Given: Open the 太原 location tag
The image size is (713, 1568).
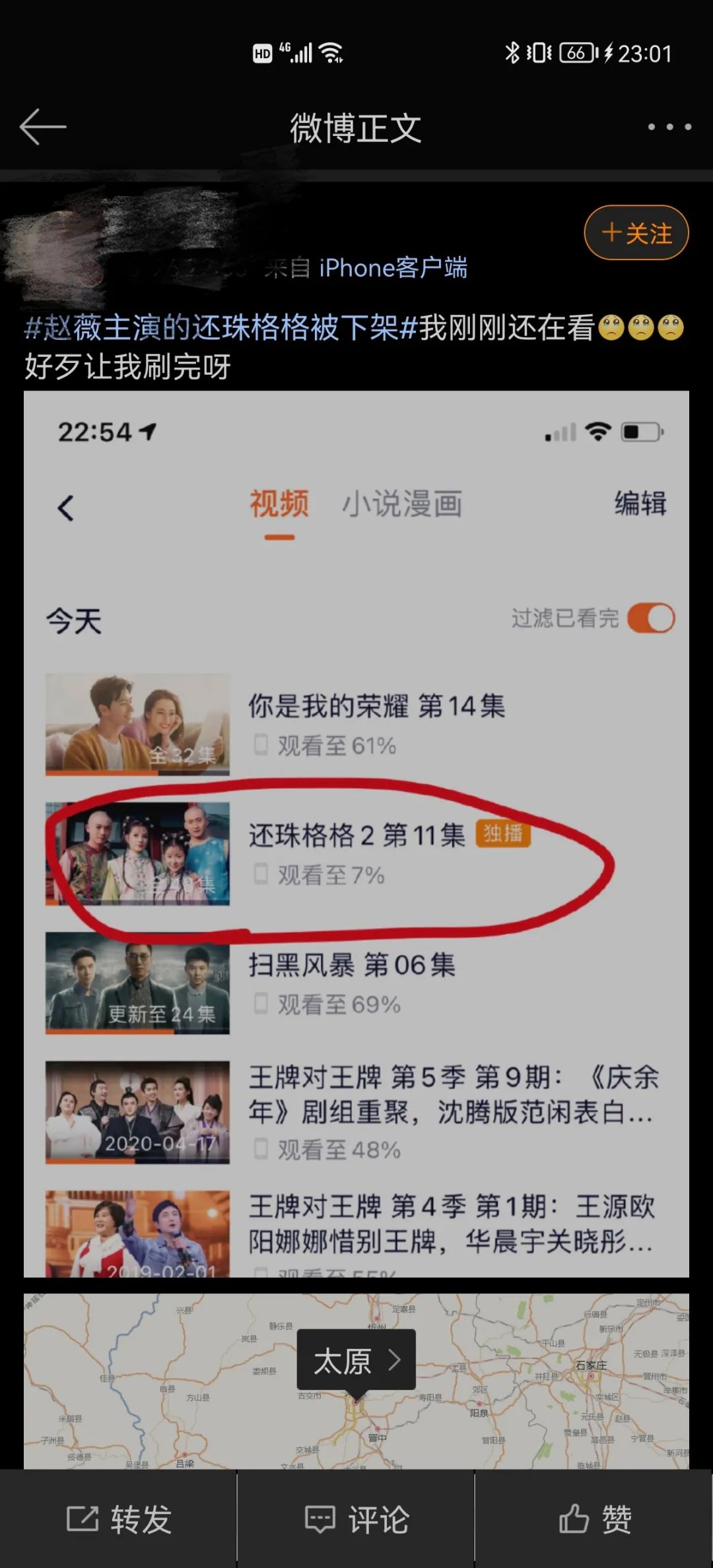Looking at the screenshot, I should [x=356, y=1359].
